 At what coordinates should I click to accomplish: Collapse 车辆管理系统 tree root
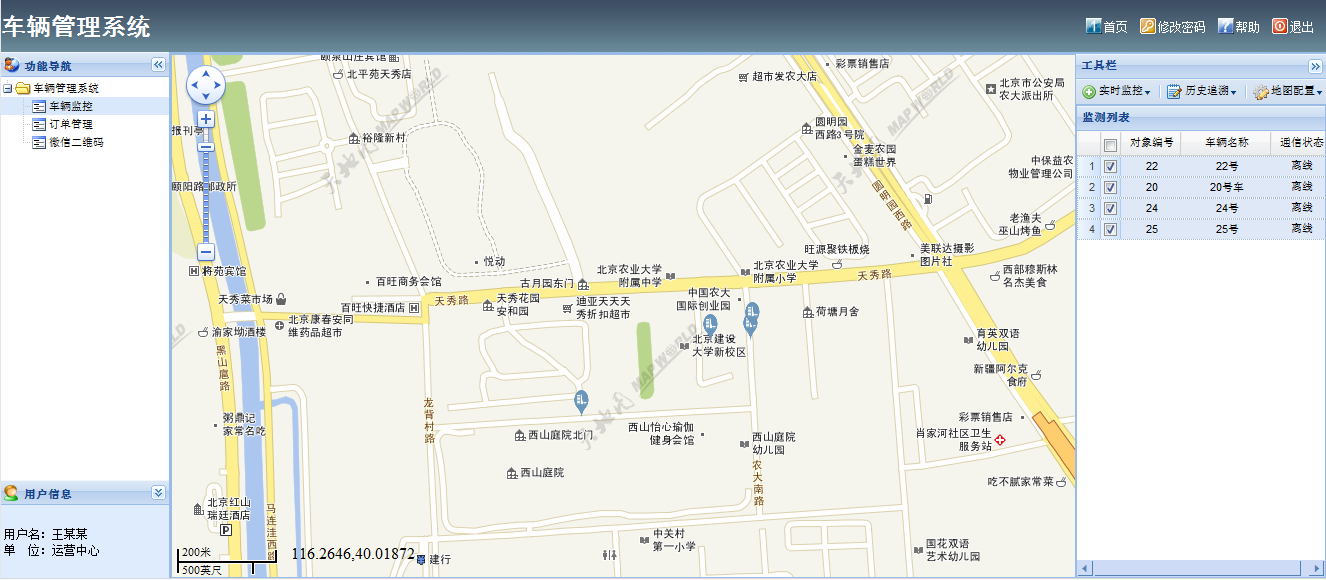pos(8,88)
